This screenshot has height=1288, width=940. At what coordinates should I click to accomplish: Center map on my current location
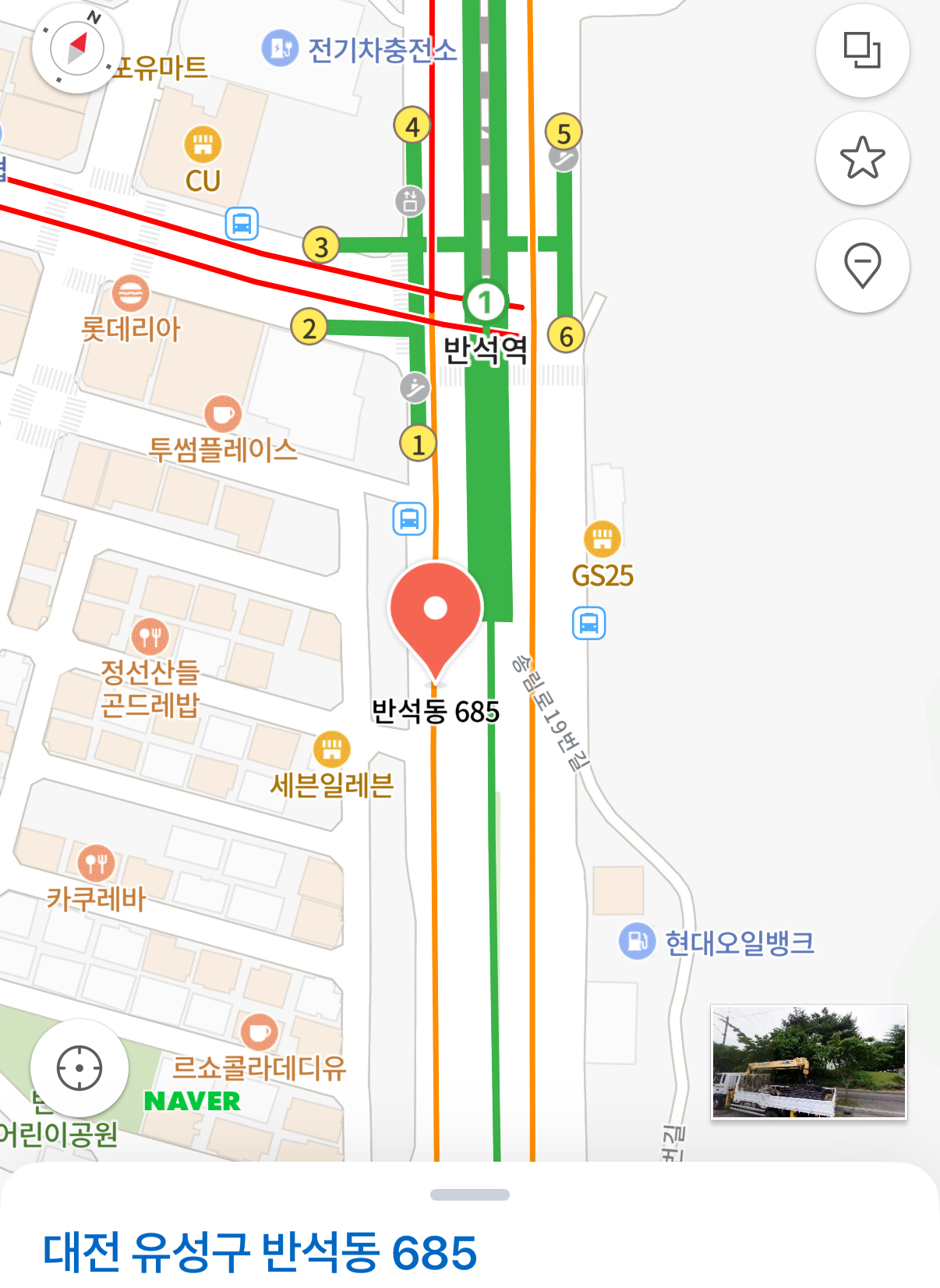(80, 1067)
